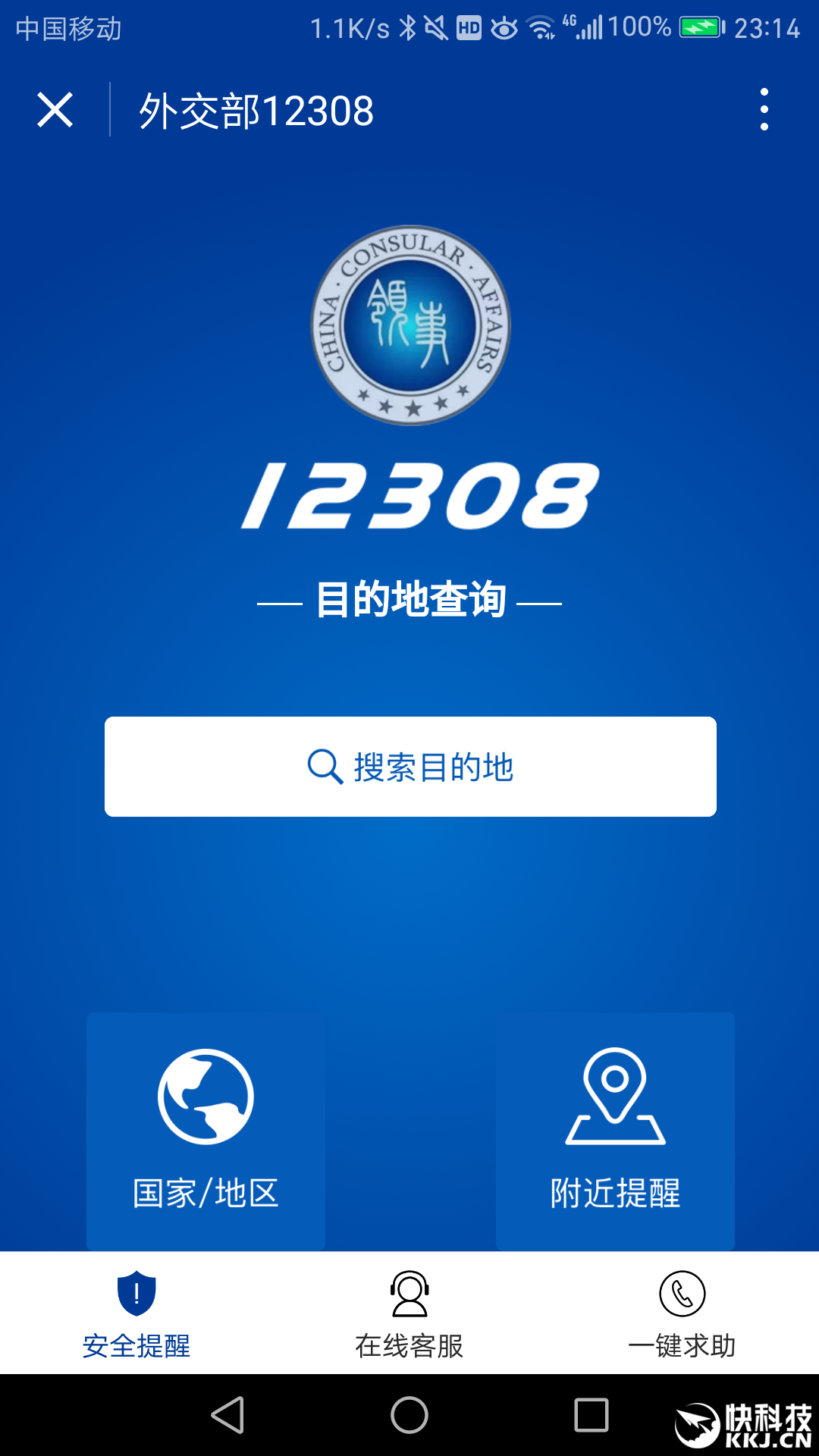Close the 外交部12308 page
This screenshot has height=1456, width=819.
point(55,110)
